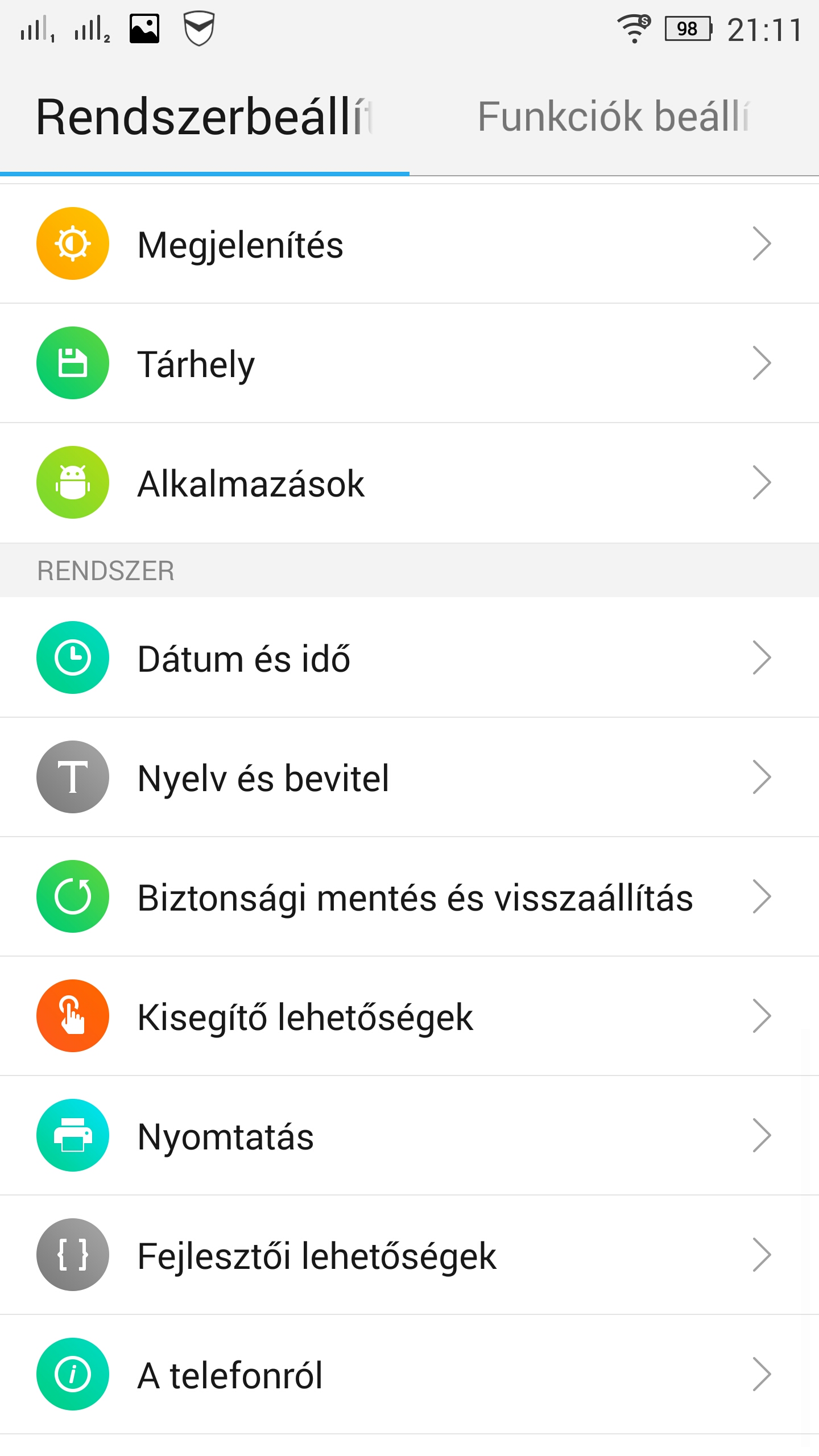
Task: Open Biztonsági mentés és visszaállítás
Action: [x=409, y=897]
